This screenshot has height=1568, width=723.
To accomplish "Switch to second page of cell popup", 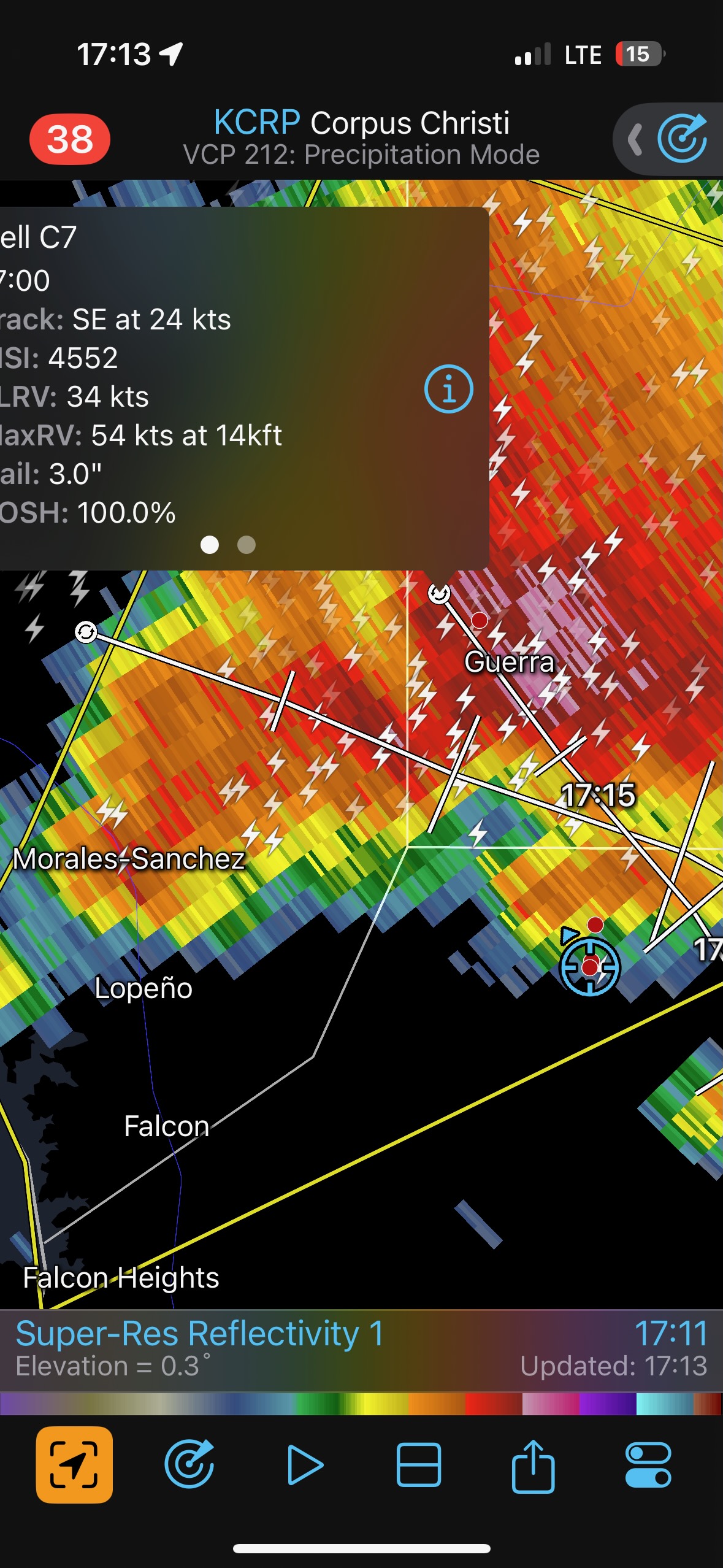I will point(247,545).
